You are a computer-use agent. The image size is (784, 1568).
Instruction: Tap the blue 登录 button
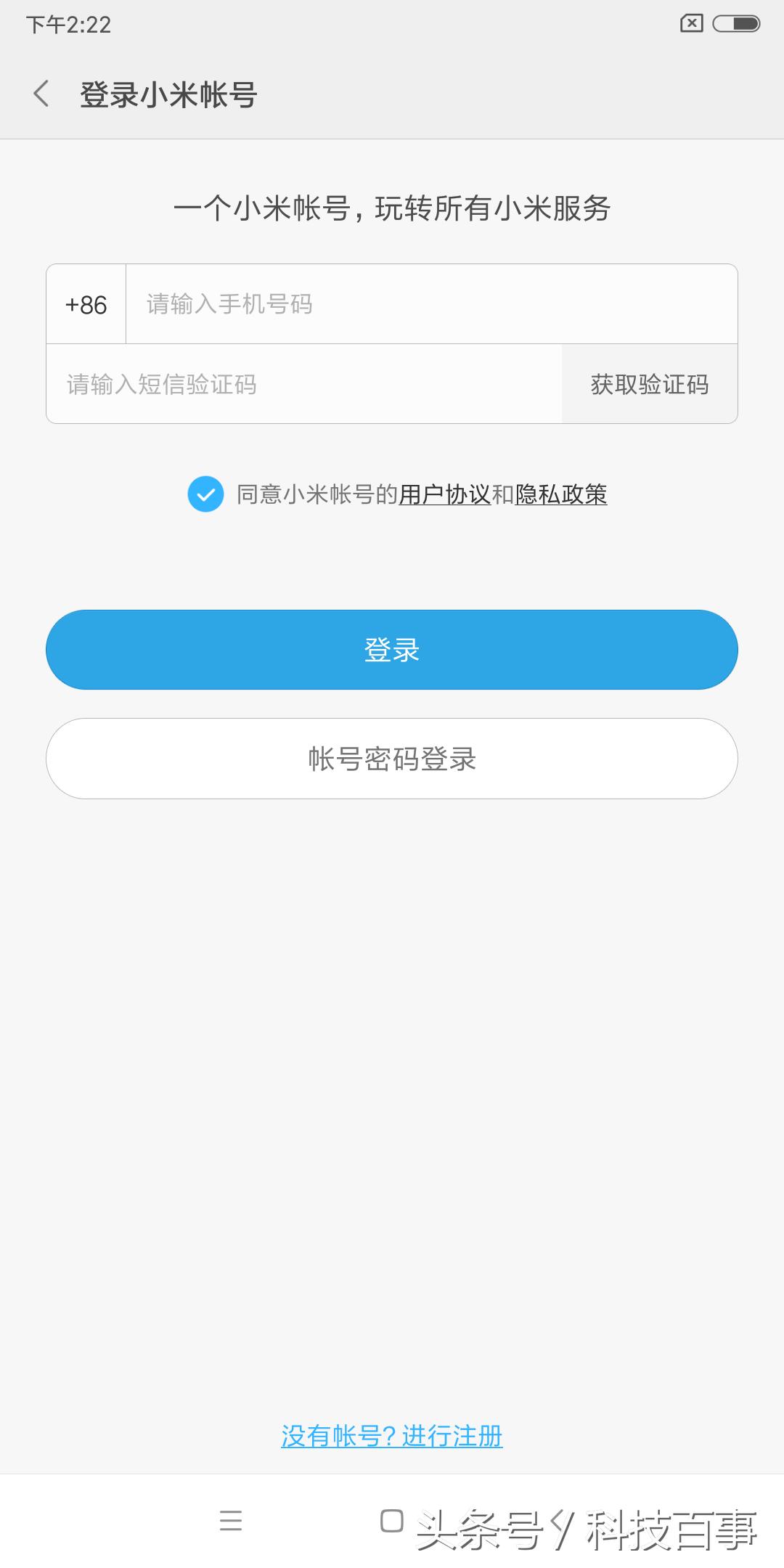coord(392,650)
